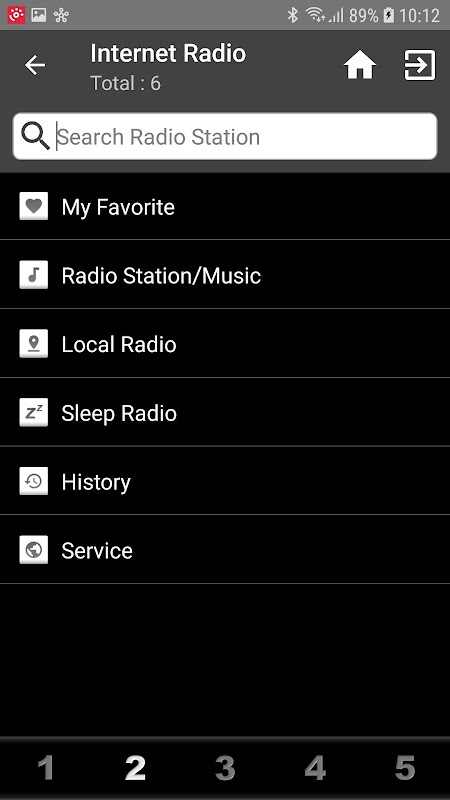
Task: Open the Service entry
Action: 225,550
